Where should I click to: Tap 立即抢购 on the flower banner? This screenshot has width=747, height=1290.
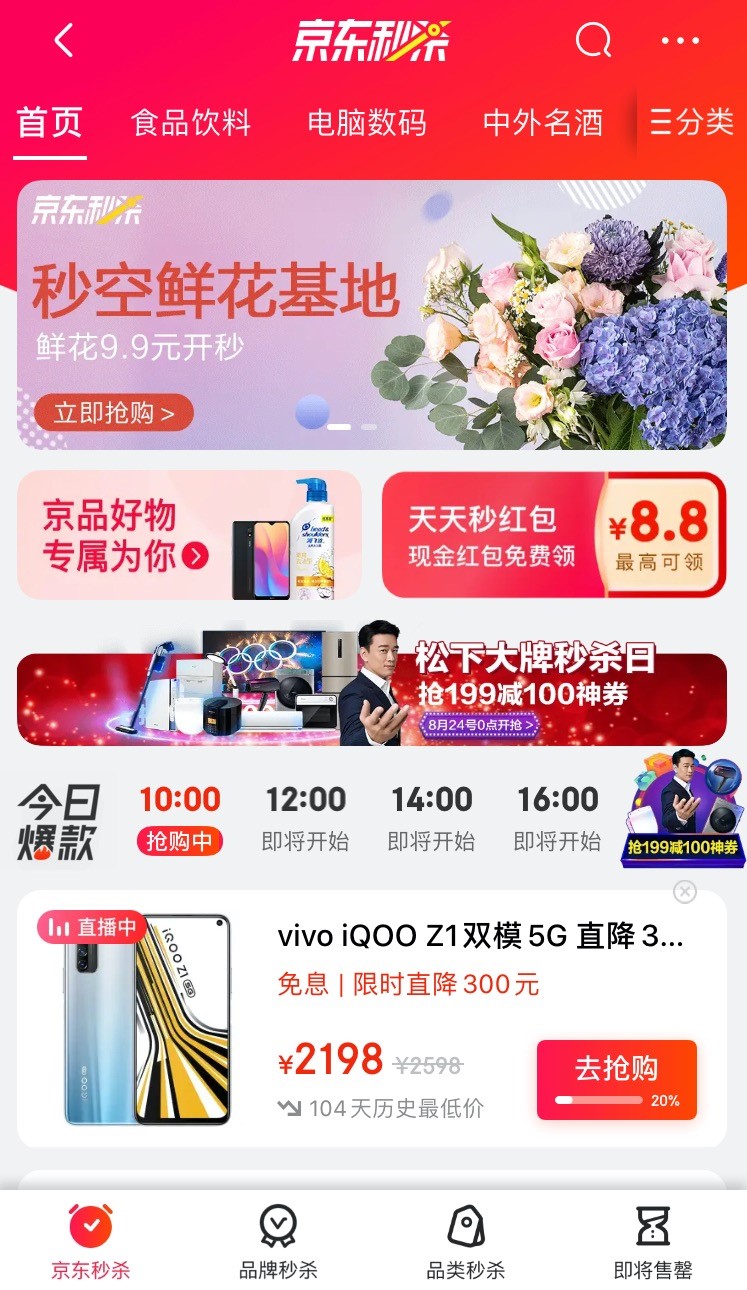point(113,412)
